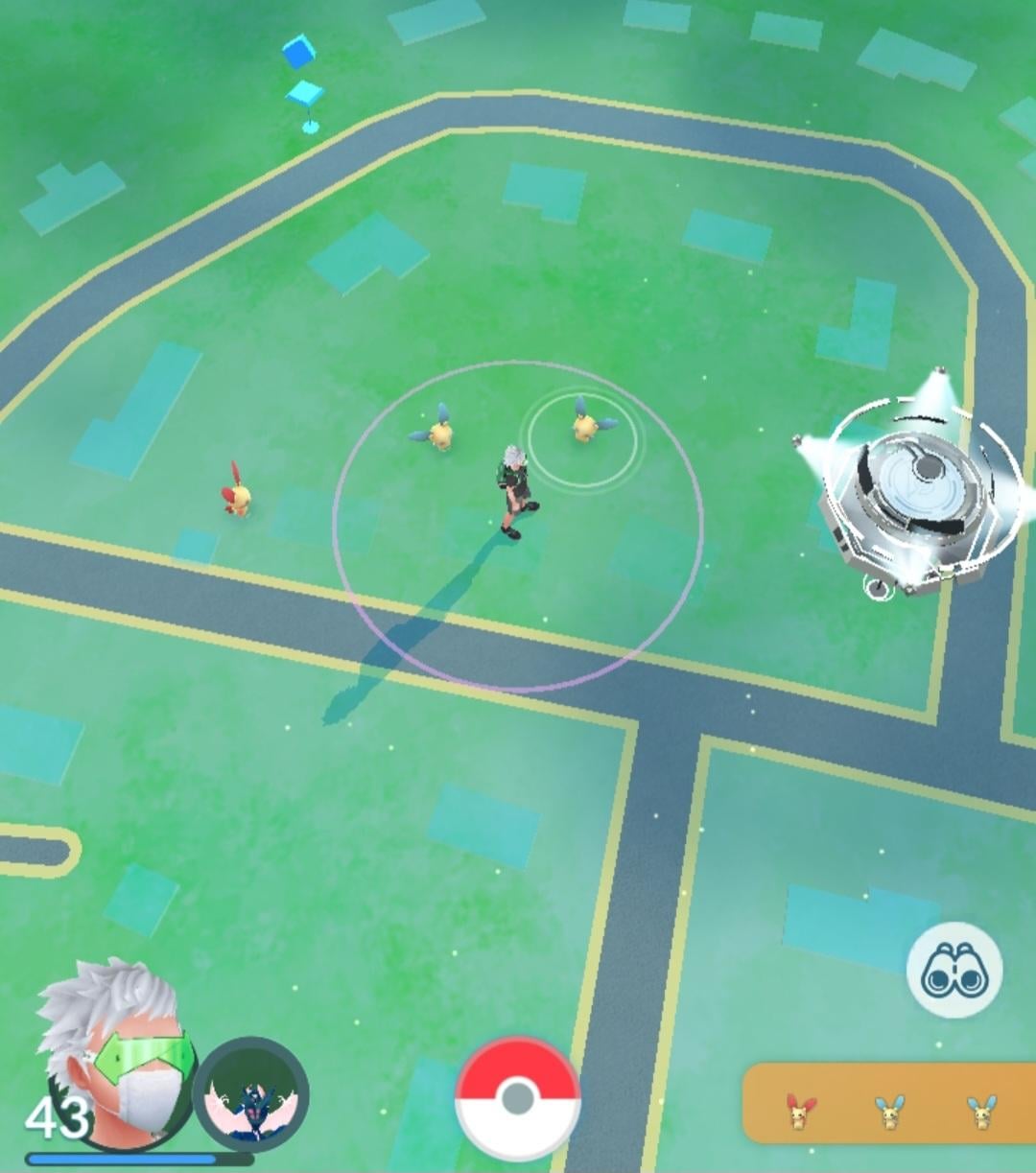Tap the Minun without a ring
Viewport: 1036px width, 1173px height.
436,429
